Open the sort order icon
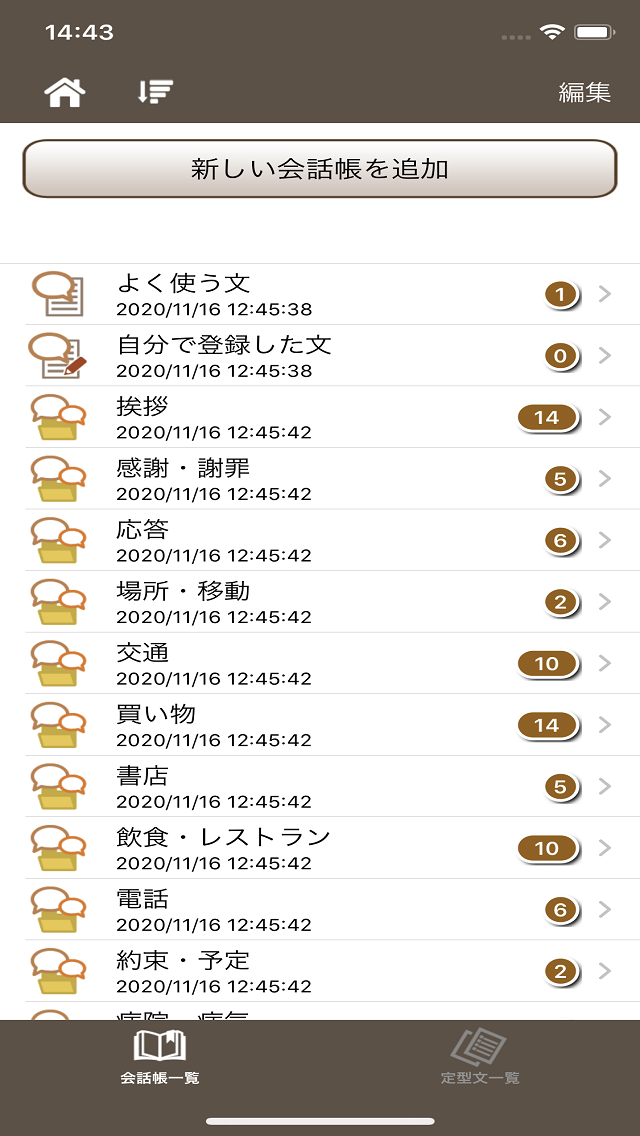Viewport: 640px width, 1136px height. point(155,92)
